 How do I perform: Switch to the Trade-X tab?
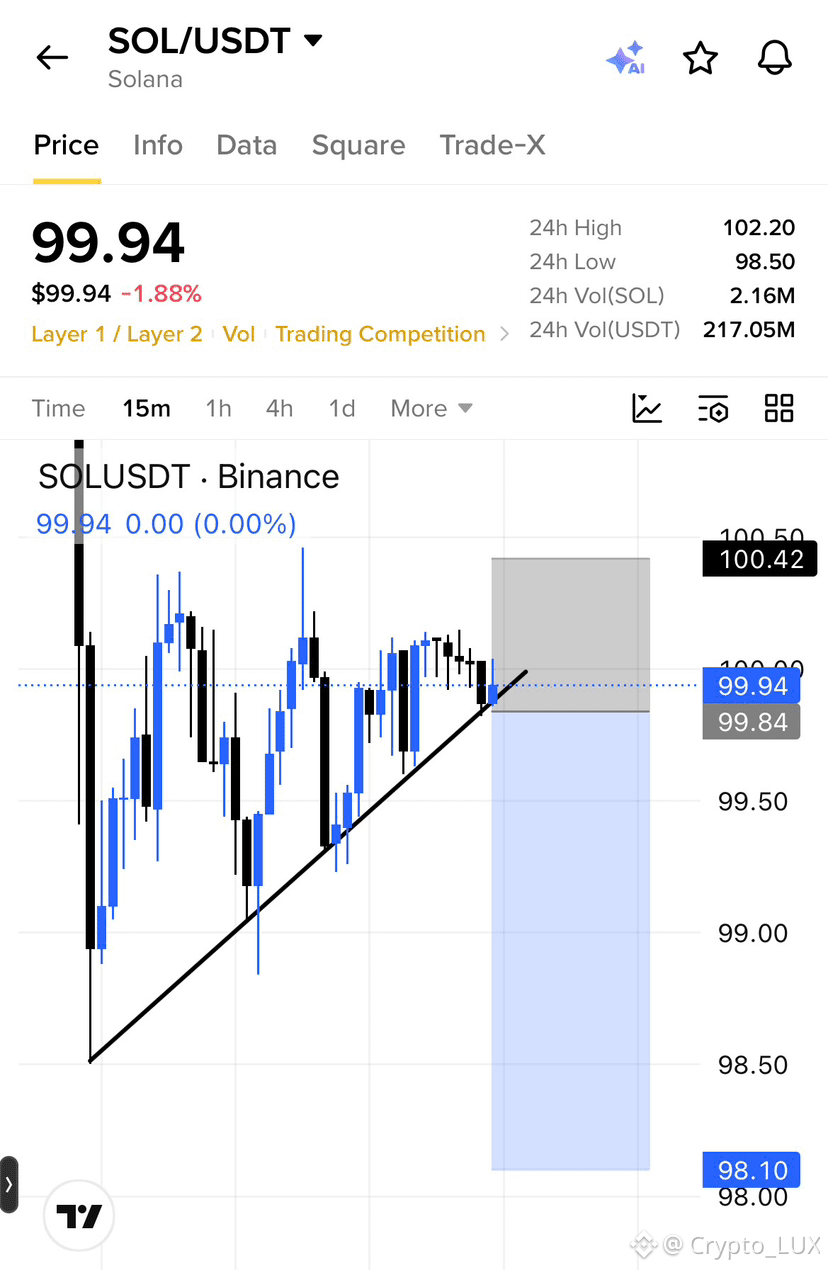click(492, 145)
